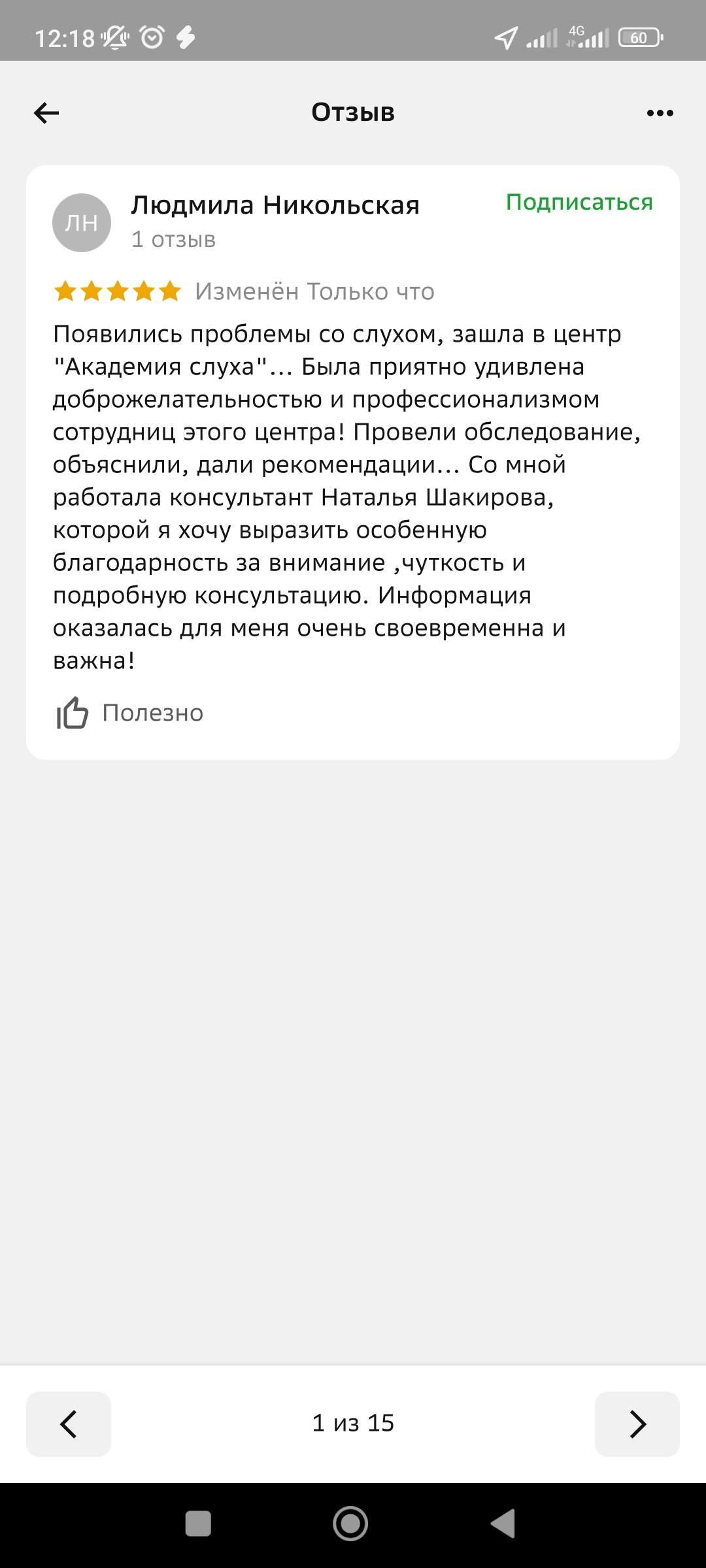The image size is (706, 1568).
Task: Go to the previous review
Action: coord(69,1424)
